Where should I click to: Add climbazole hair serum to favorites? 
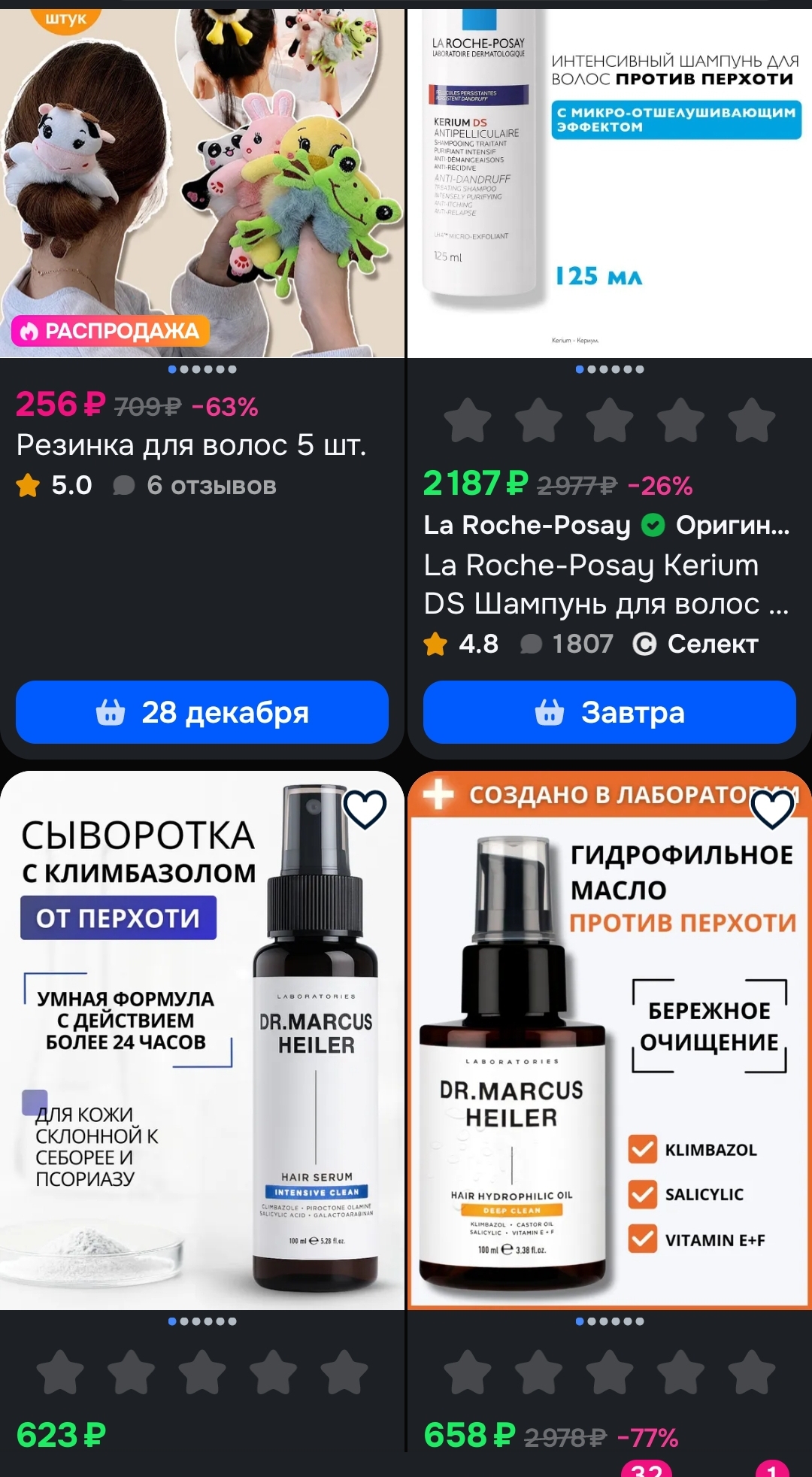365,809
